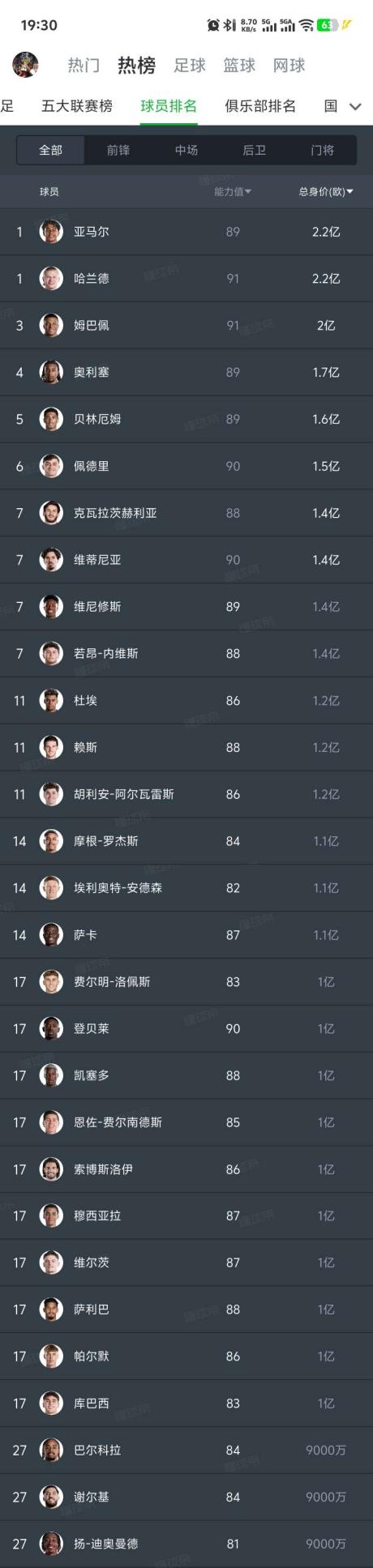
Task: Filter players by 后卫
Action: pyautogui.click(x=255, y=150)
